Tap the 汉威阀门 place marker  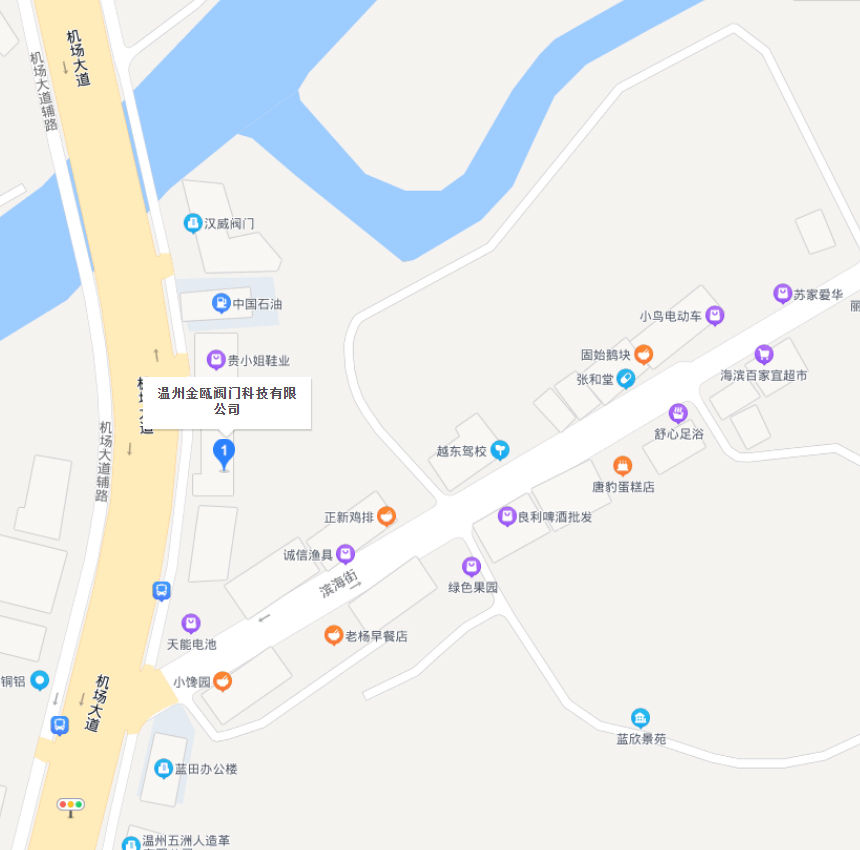[x=192, y=224]
